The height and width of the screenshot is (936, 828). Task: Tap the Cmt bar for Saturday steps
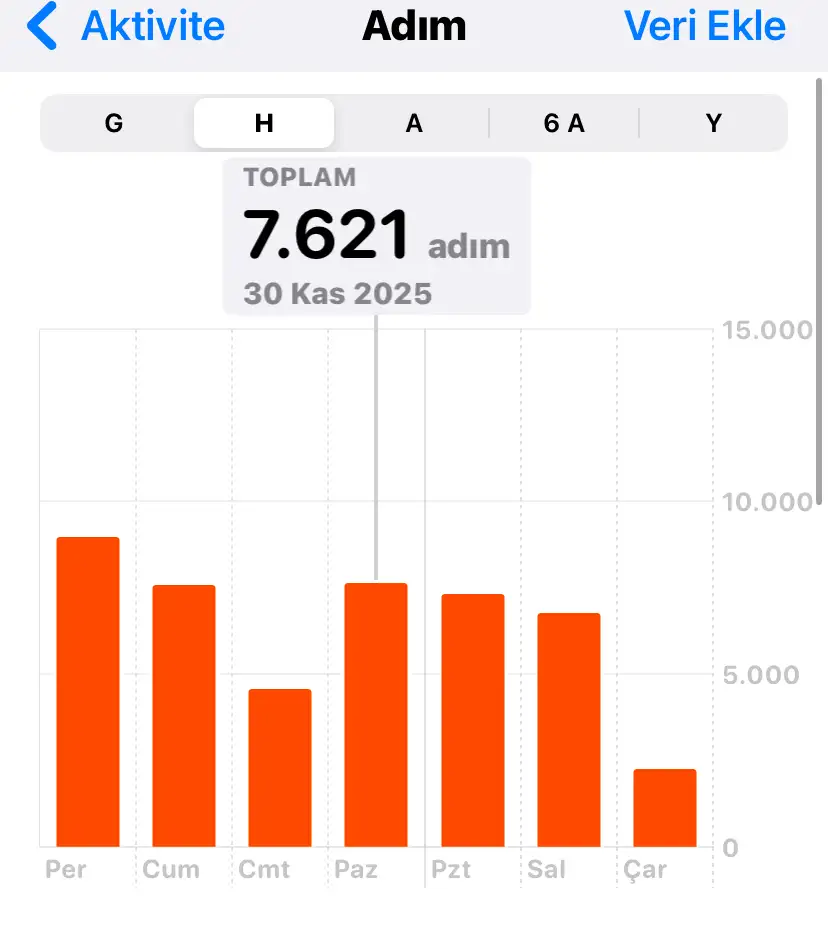[280, 768]
